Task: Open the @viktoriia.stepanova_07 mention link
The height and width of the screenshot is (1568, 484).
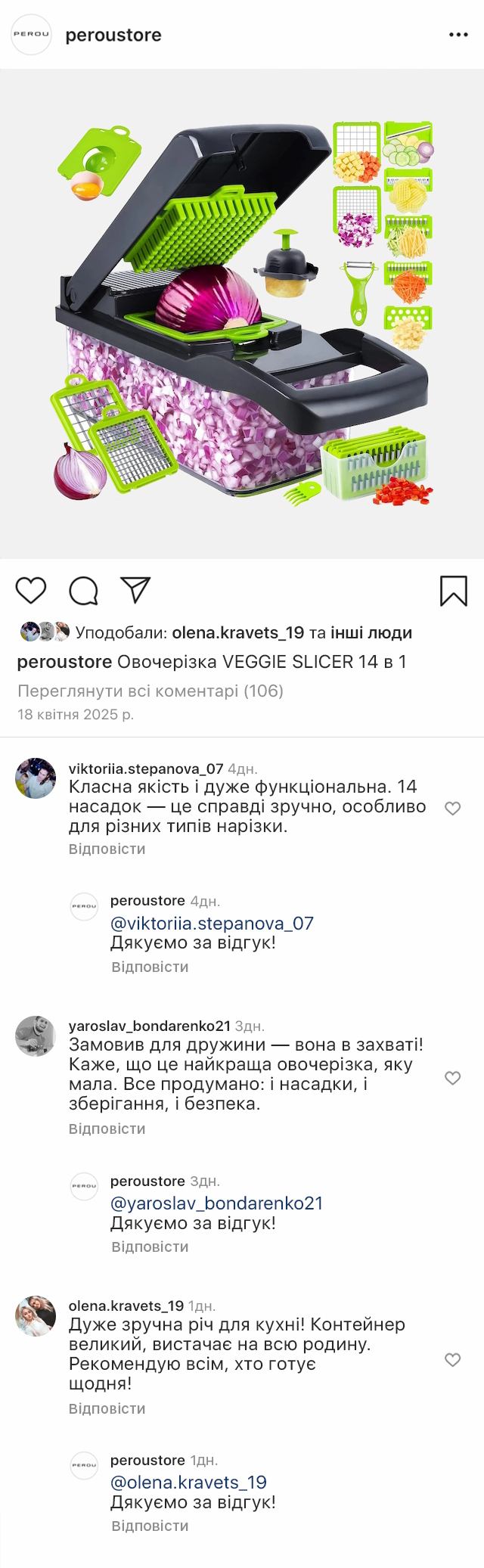Action: tap(212, 923)
